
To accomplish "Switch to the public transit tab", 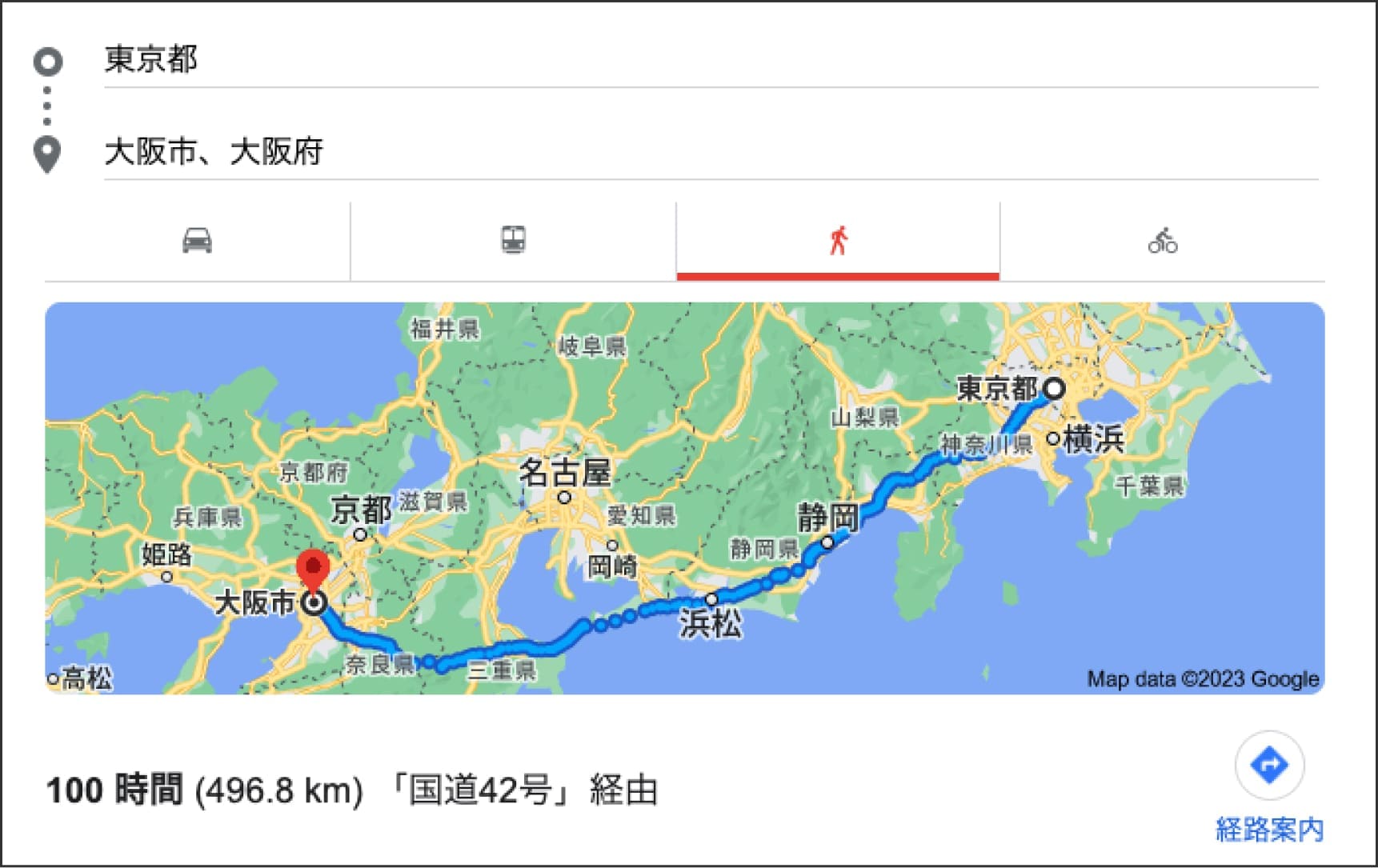I will (513, 240).
